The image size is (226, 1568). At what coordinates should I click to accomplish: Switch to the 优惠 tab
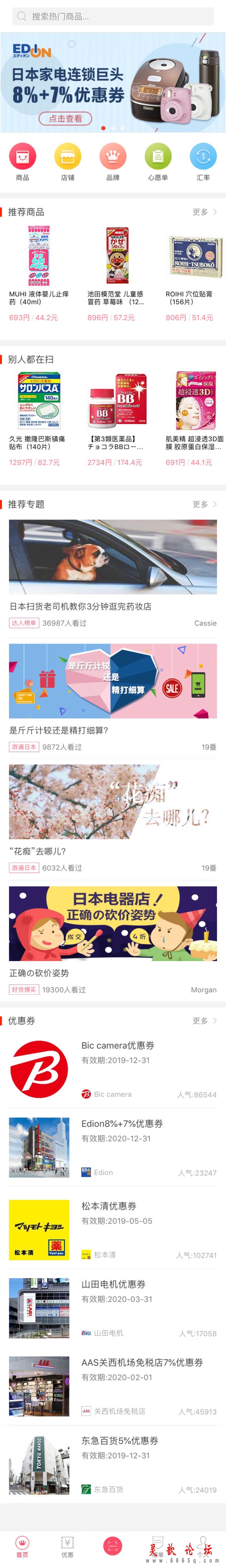pos(68,1545)
